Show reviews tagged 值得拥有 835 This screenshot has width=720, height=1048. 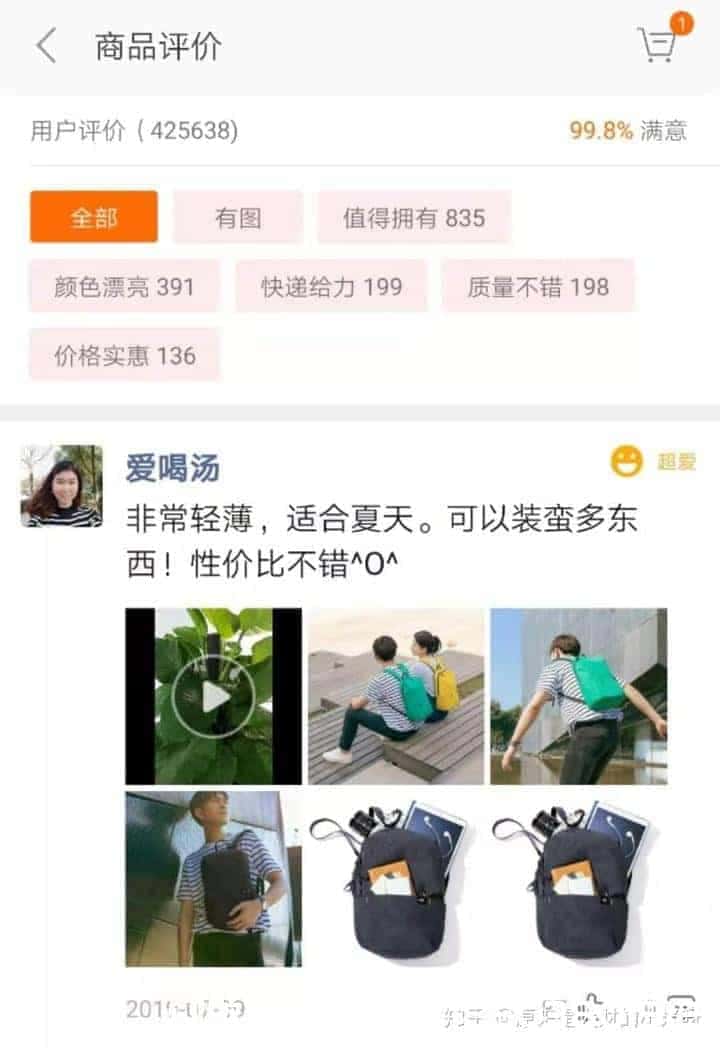(413, 217)
